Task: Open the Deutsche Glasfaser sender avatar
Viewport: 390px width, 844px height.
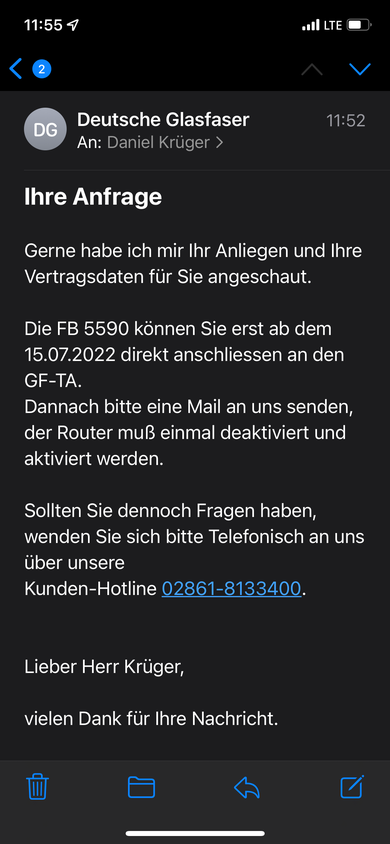Action: coord(46,129)
